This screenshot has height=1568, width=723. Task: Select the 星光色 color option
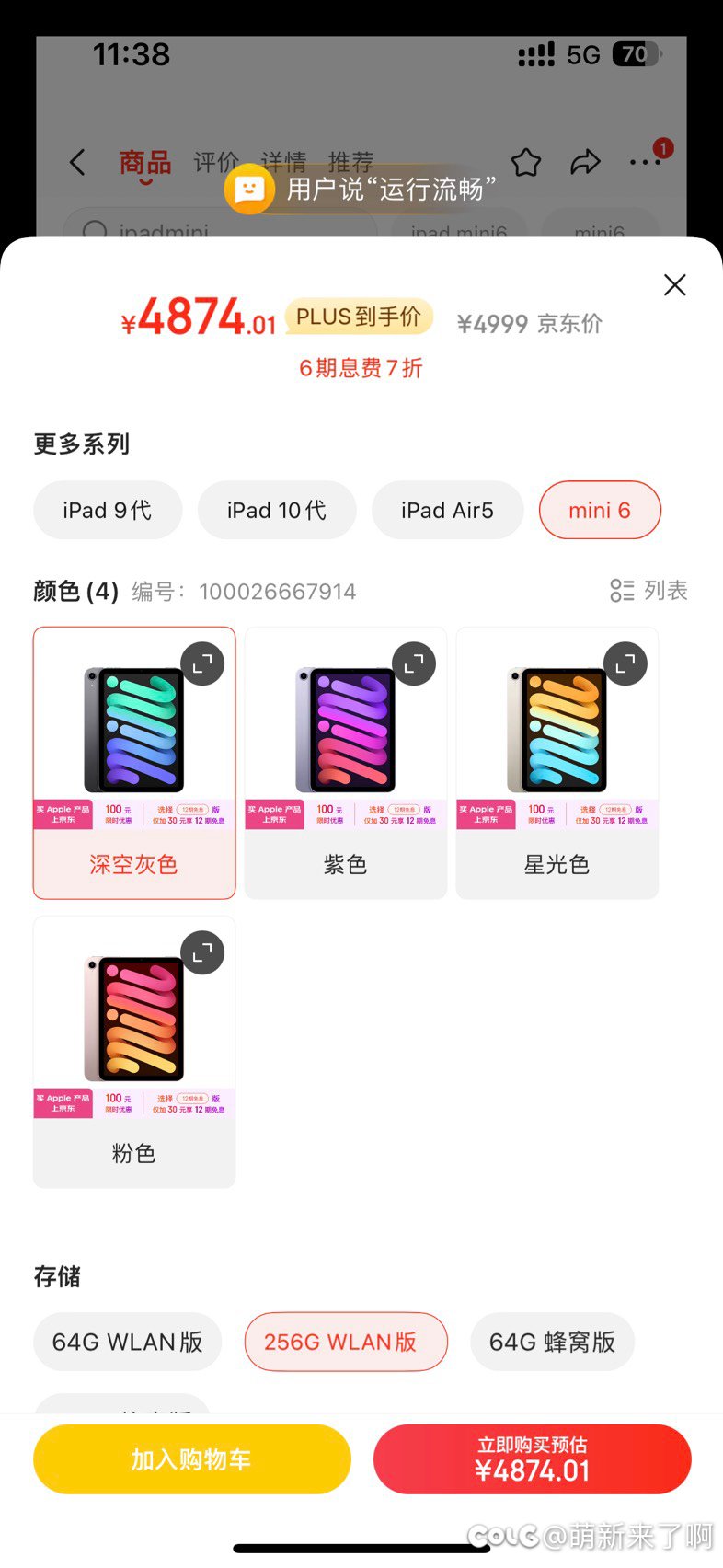coord(557,763)
